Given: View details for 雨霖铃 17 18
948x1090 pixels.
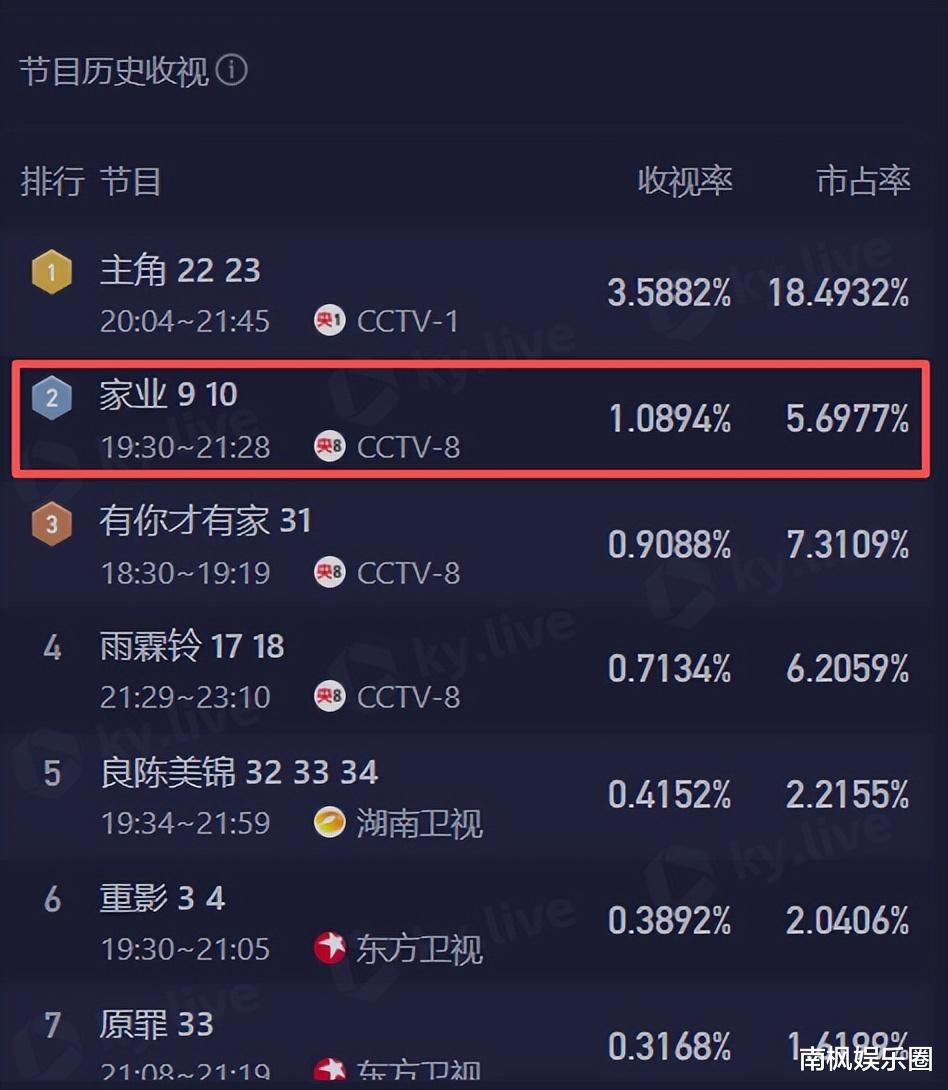Looking at the screenshot, I should pyautogui.click(x=471, y=670).
